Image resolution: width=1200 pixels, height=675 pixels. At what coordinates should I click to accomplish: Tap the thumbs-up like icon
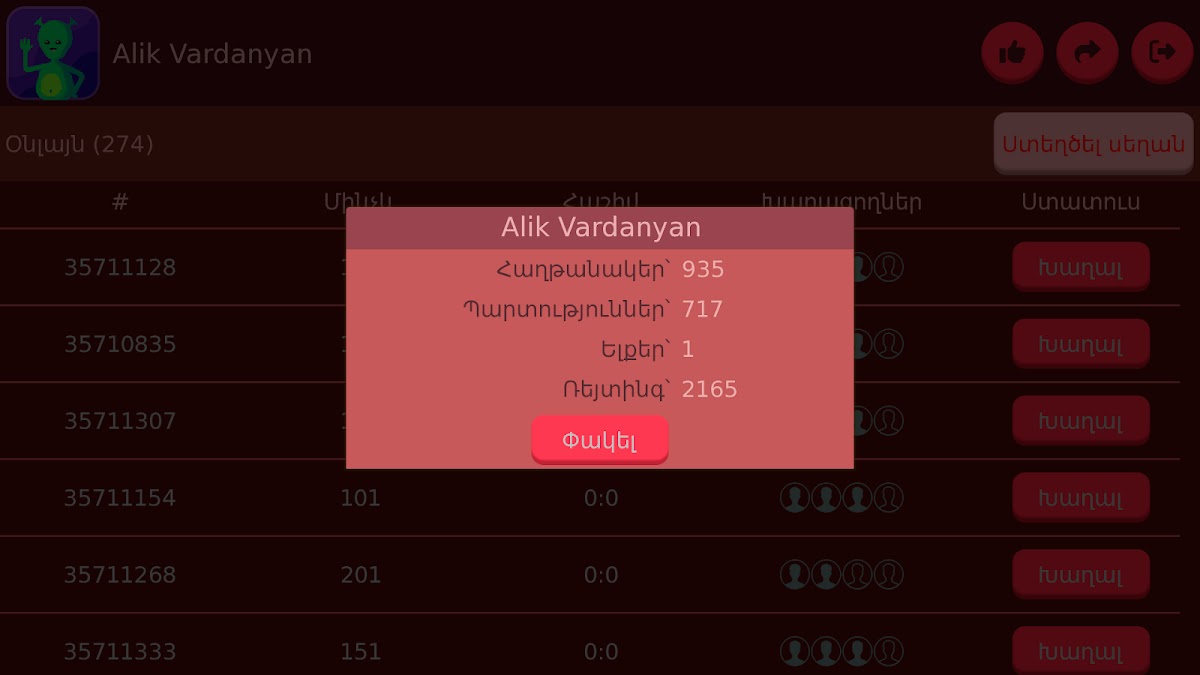[x=1012, y=52]
